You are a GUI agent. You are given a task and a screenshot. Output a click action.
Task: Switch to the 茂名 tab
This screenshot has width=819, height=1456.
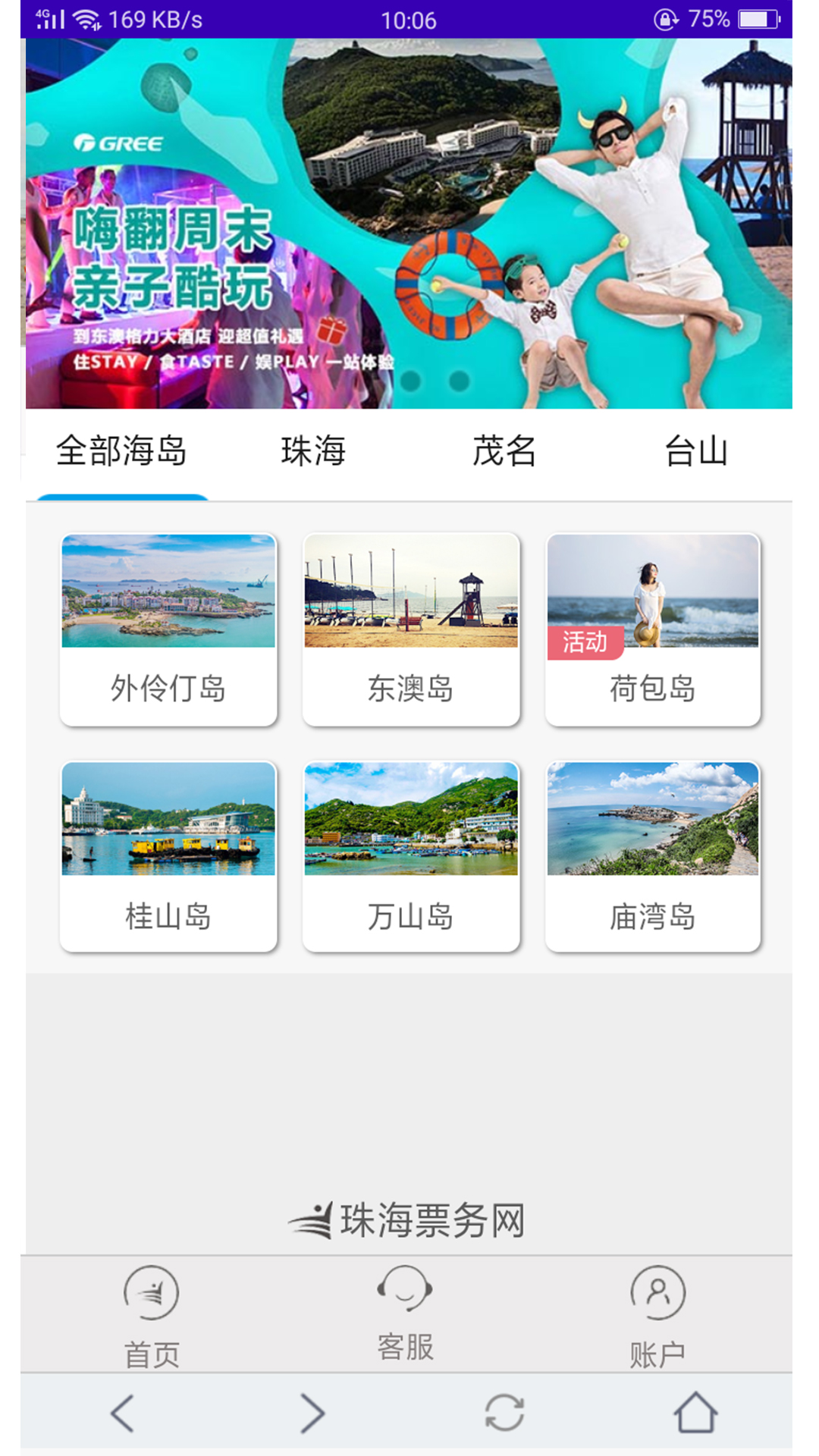point(504,451)
